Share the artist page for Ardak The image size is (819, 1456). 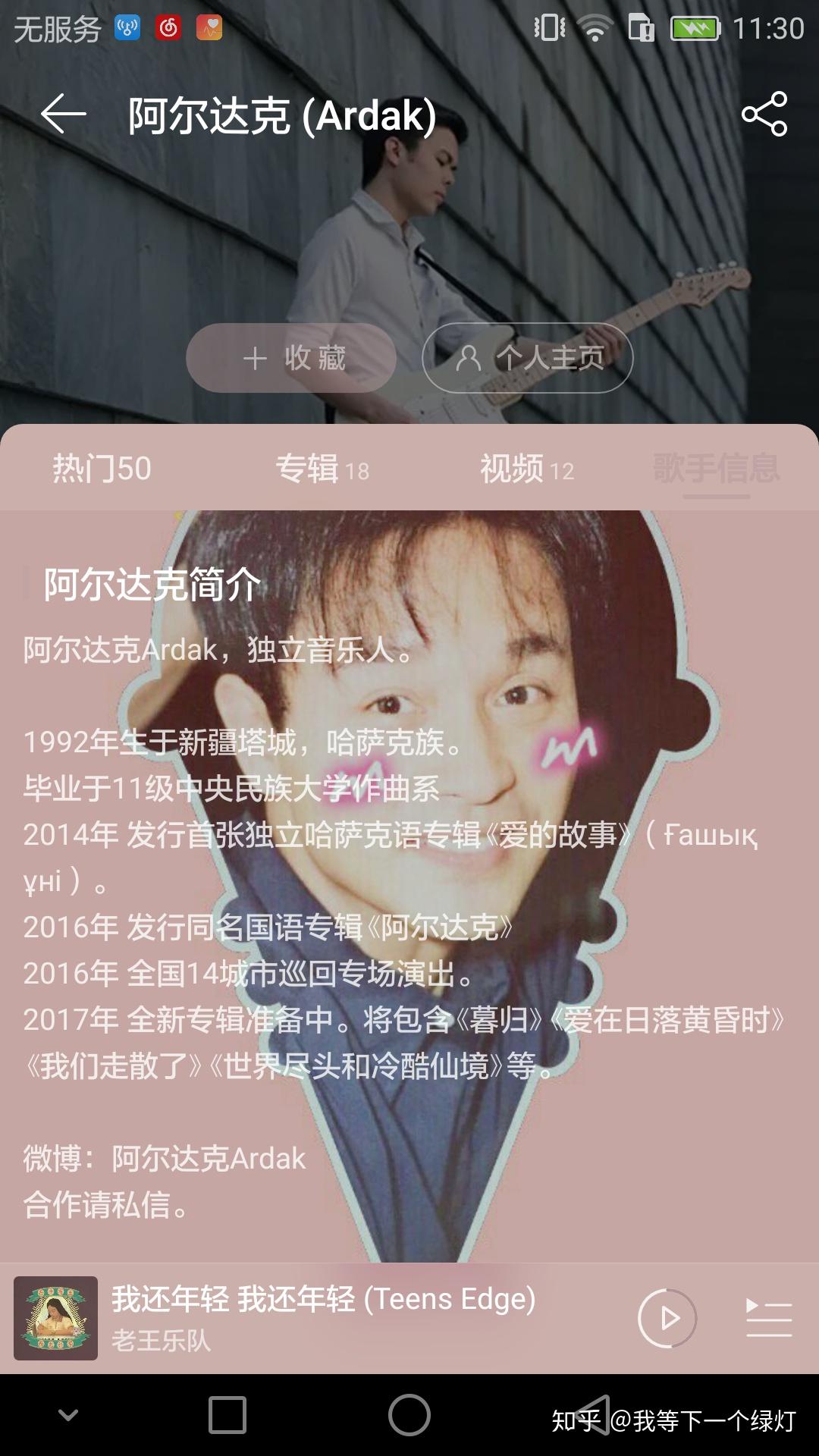click(x=764, y=115)
